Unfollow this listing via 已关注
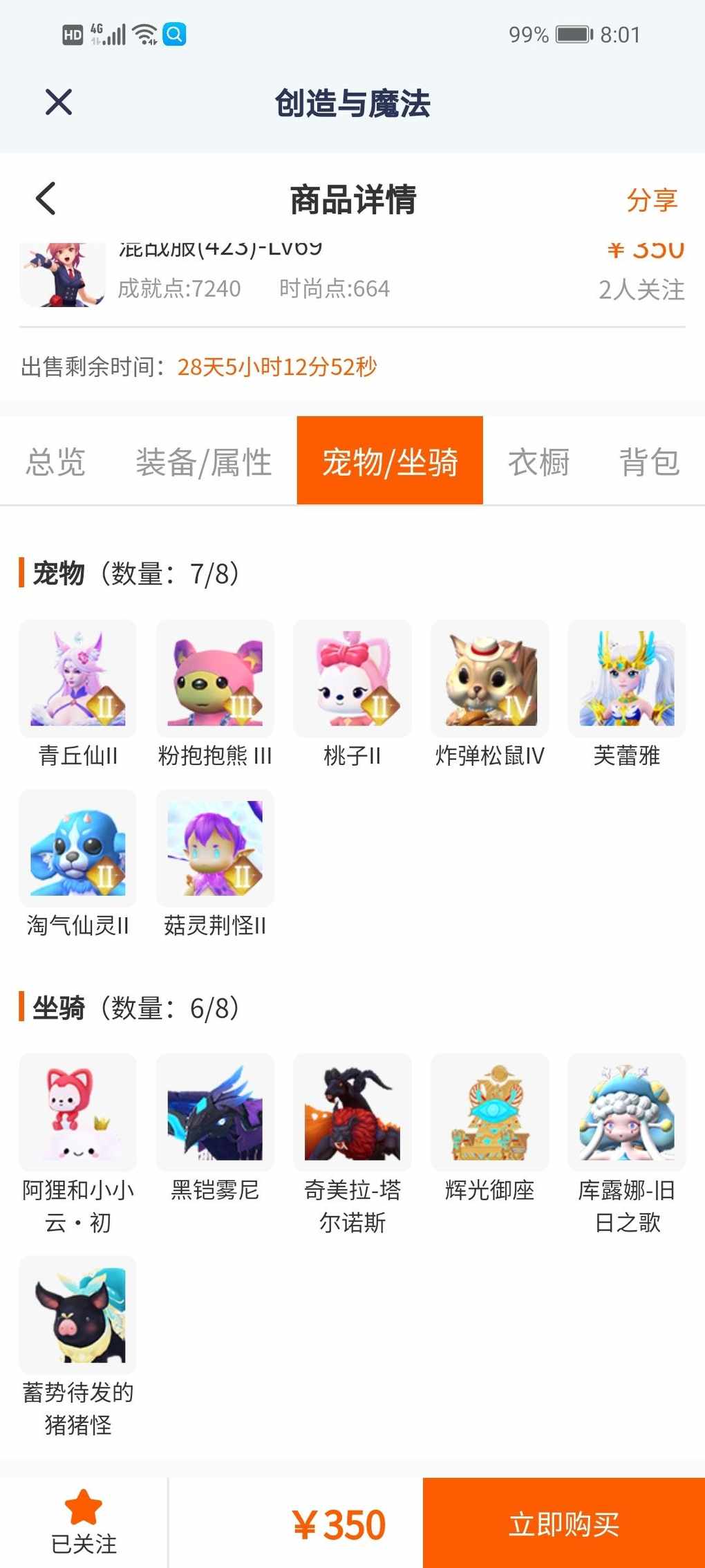The width and height of the screenshot is (705, 1568). (84, 1522)
